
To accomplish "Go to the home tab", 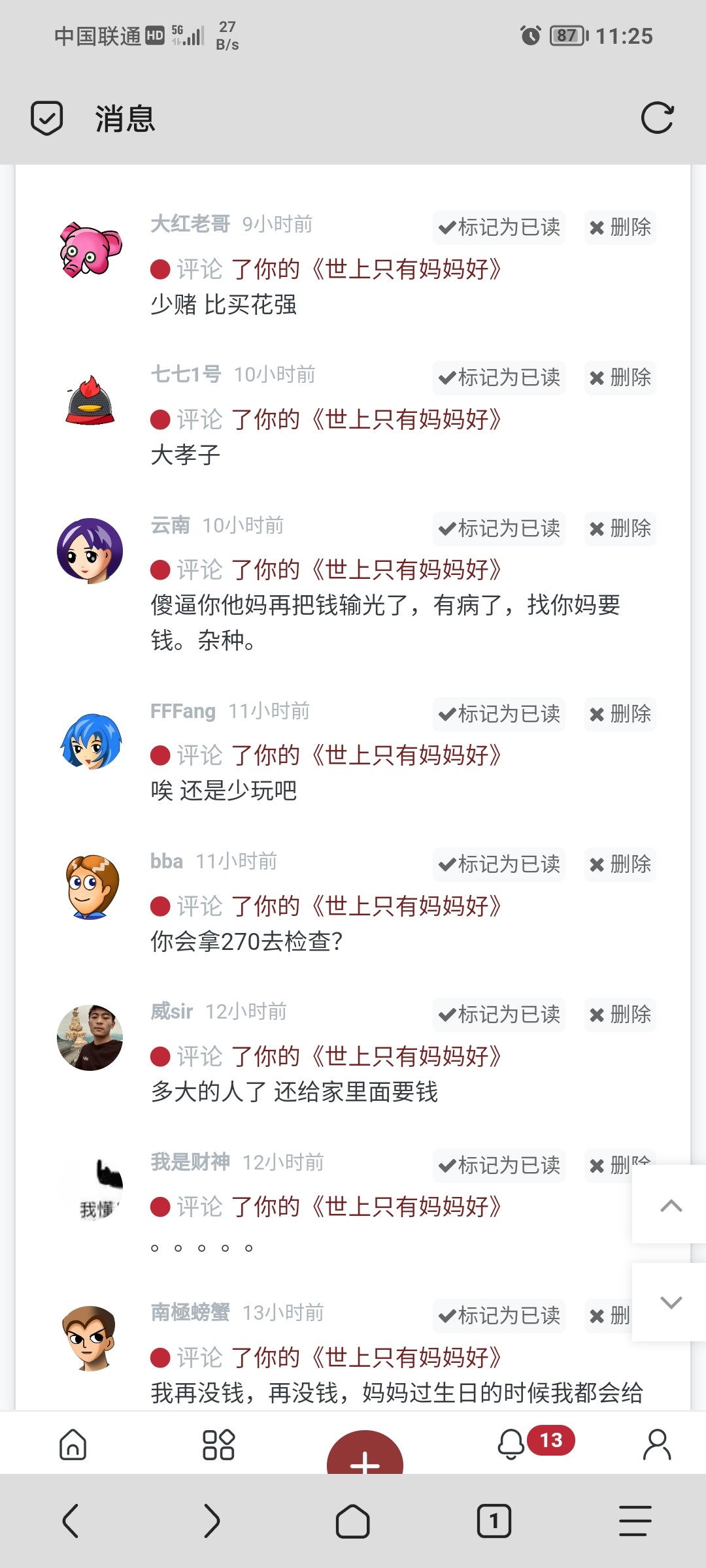I will click(73, 1445).
